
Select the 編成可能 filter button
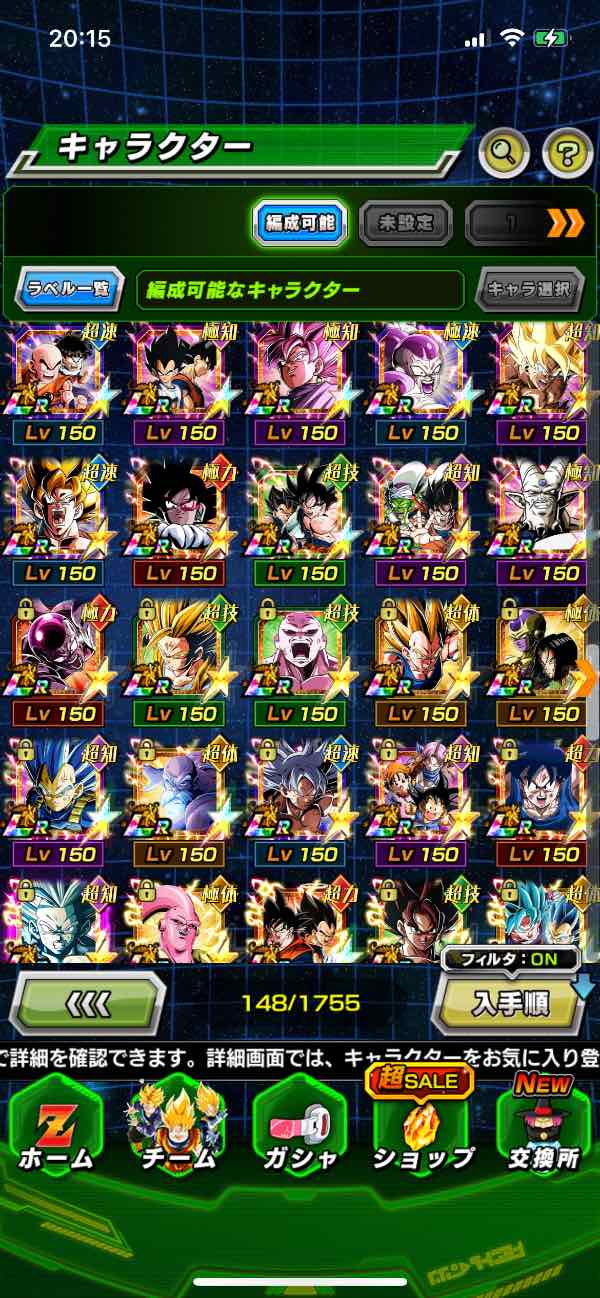point(299,223)
